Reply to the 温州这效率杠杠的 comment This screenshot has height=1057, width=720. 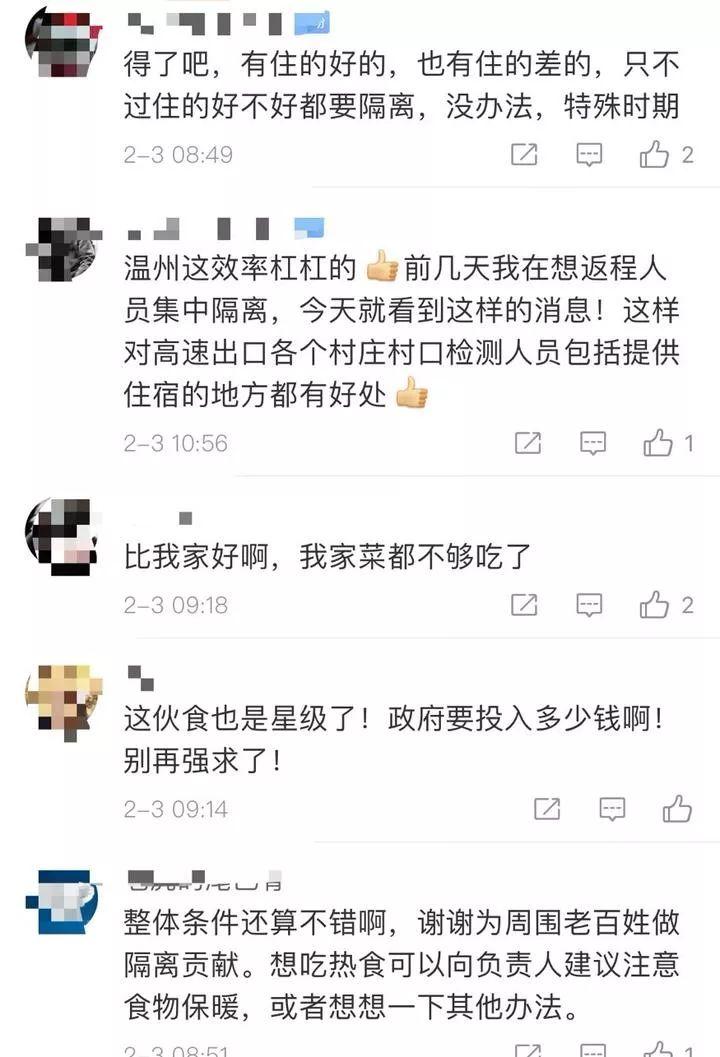593,442
